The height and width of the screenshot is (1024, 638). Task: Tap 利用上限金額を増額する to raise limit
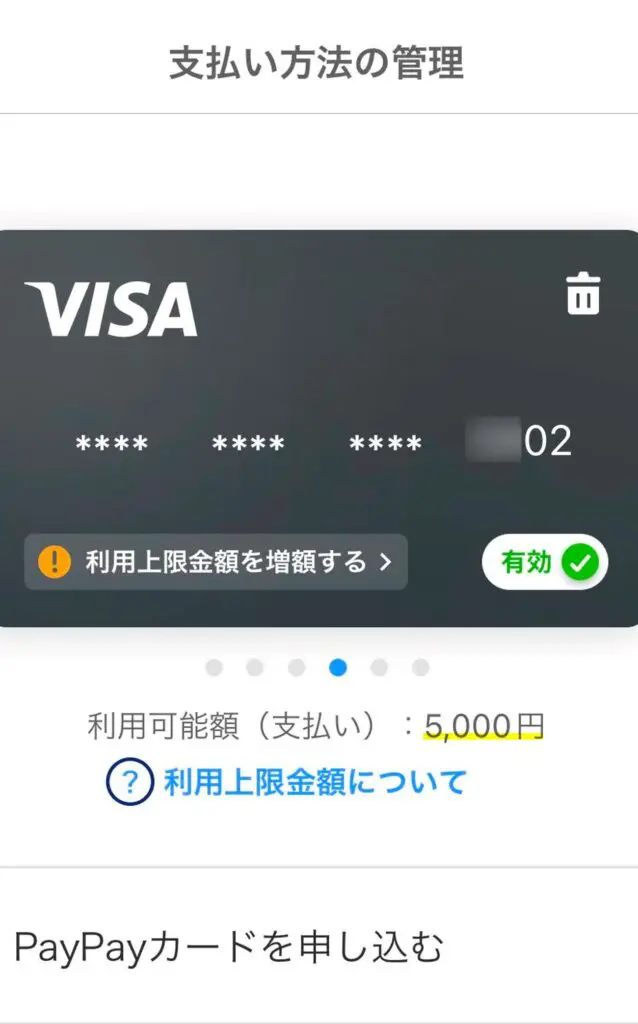216,562
